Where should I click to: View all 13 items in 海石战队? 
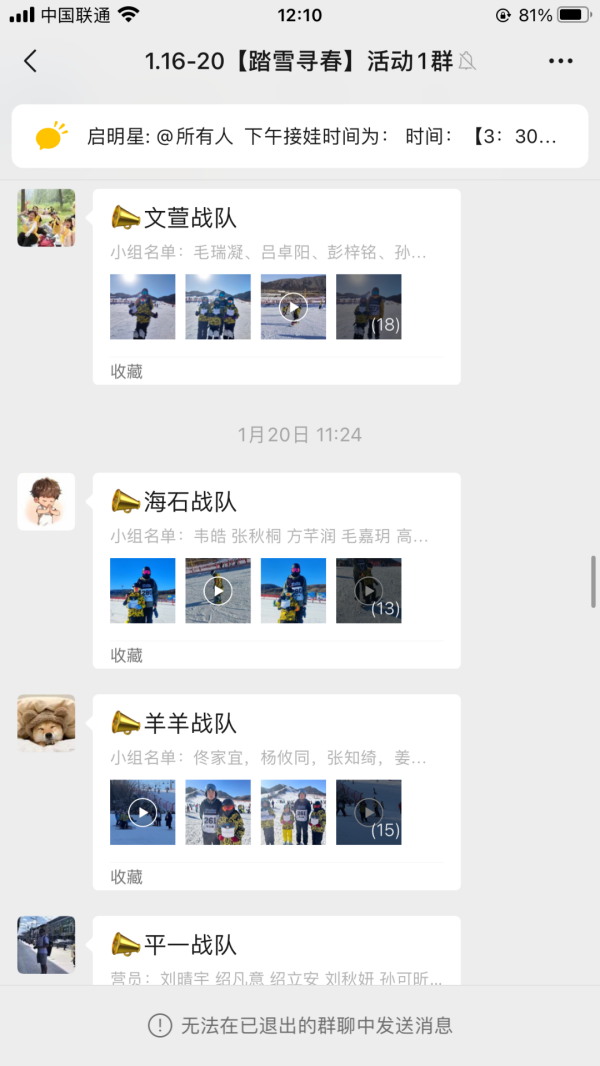point(368,591)
